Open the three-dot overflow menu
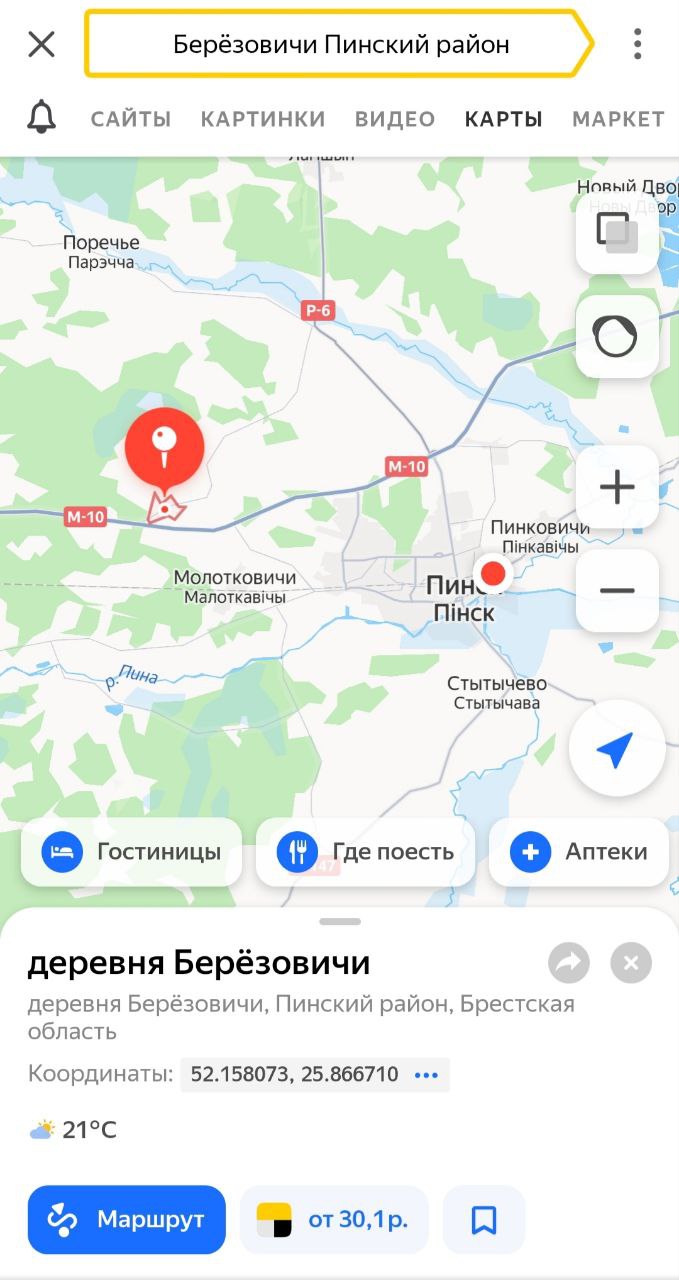679x1280 pixels. [x=637, y=44]
